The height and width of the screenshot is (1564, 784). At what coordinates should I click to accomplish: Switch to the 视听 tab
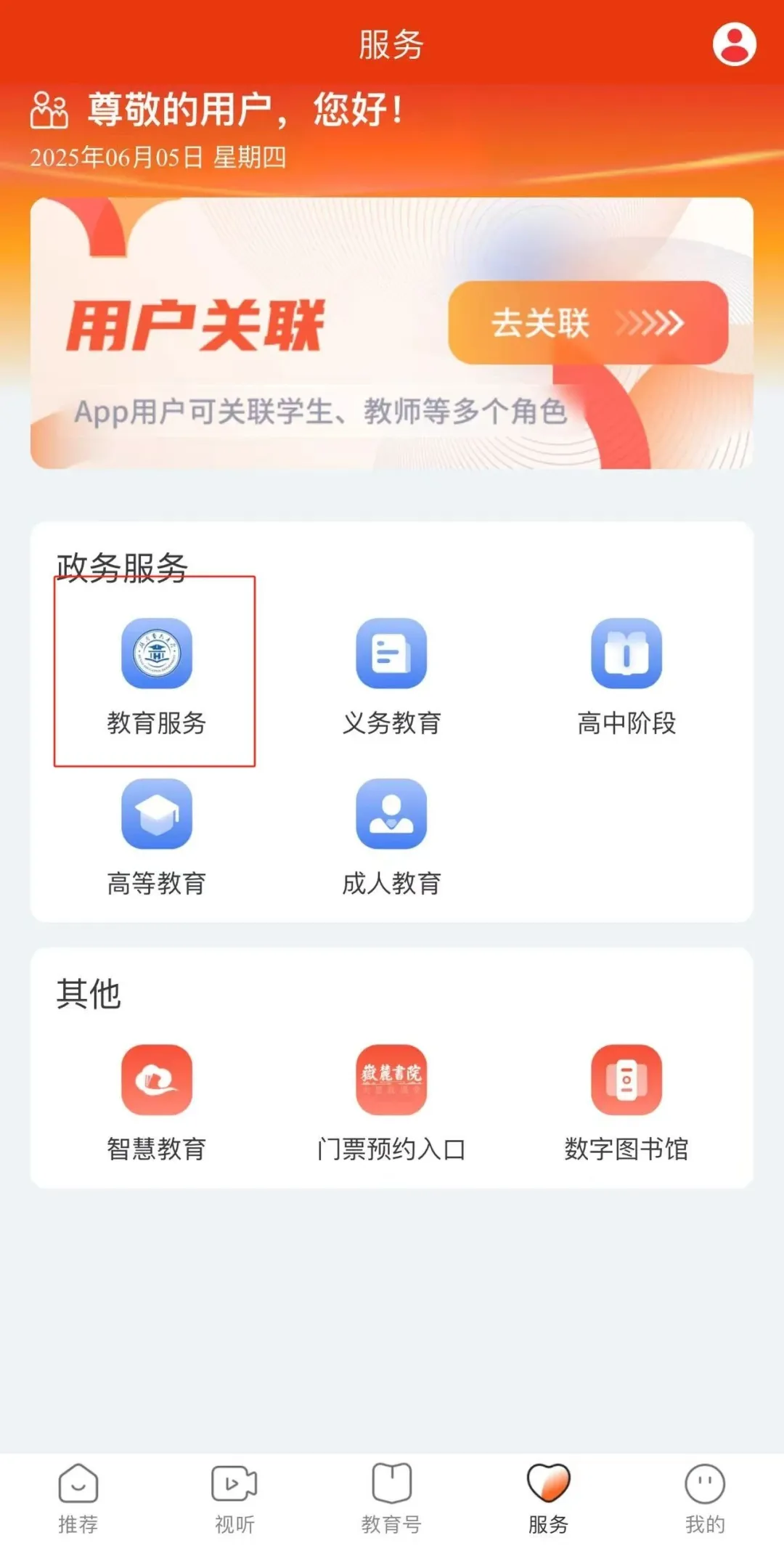click(234, 1499)
